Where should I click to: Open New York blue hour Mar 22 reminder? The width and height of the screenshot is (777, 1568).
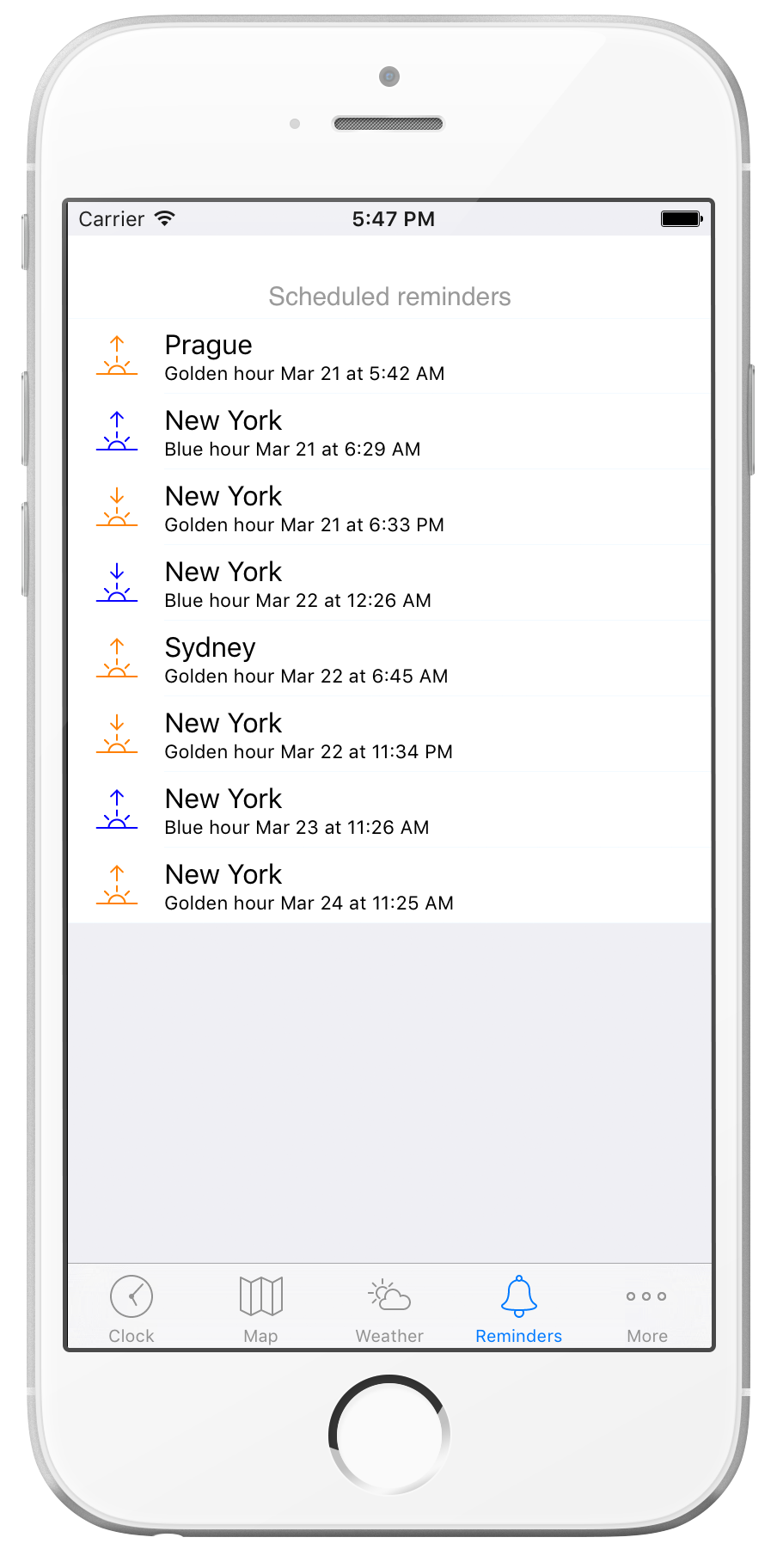(389, 584)
